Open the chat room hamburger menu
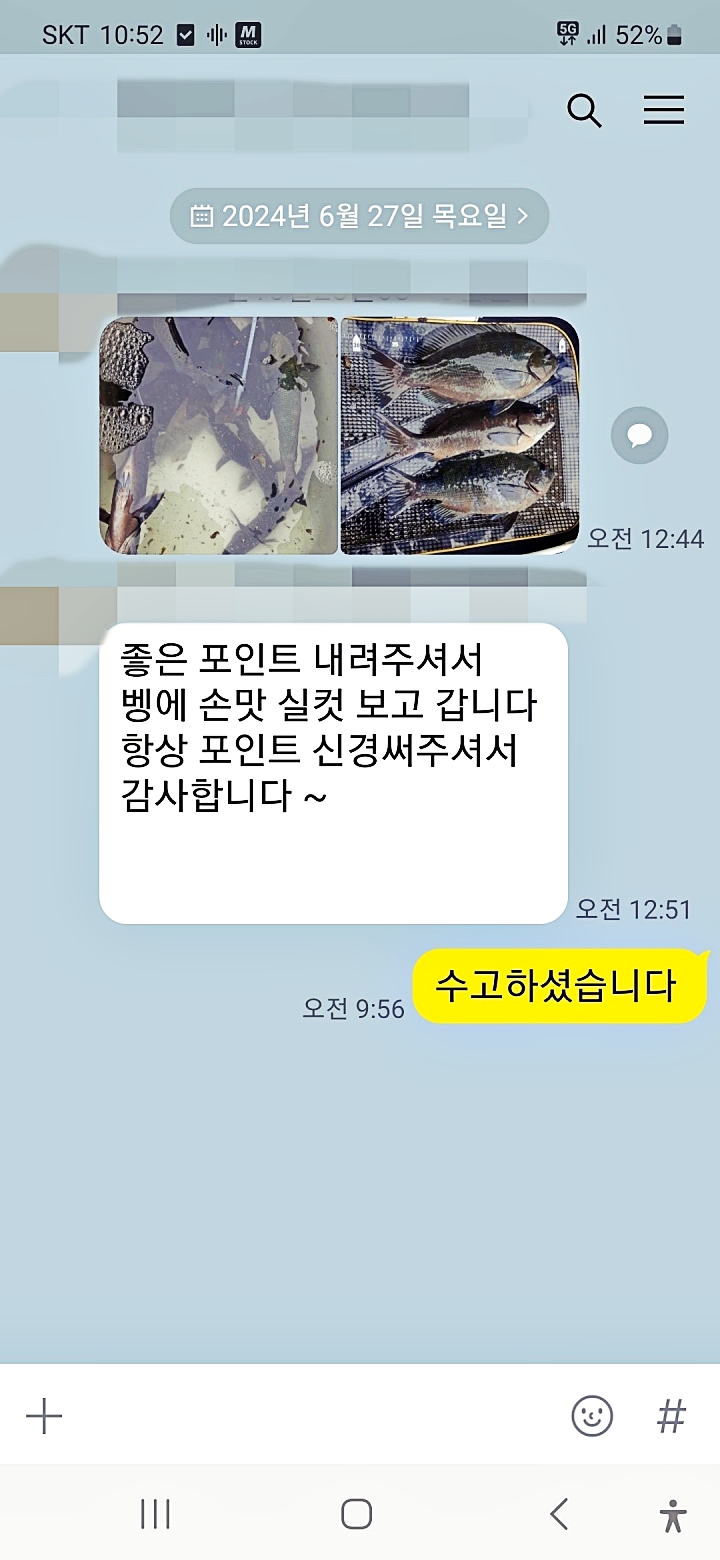 [663, 110]
